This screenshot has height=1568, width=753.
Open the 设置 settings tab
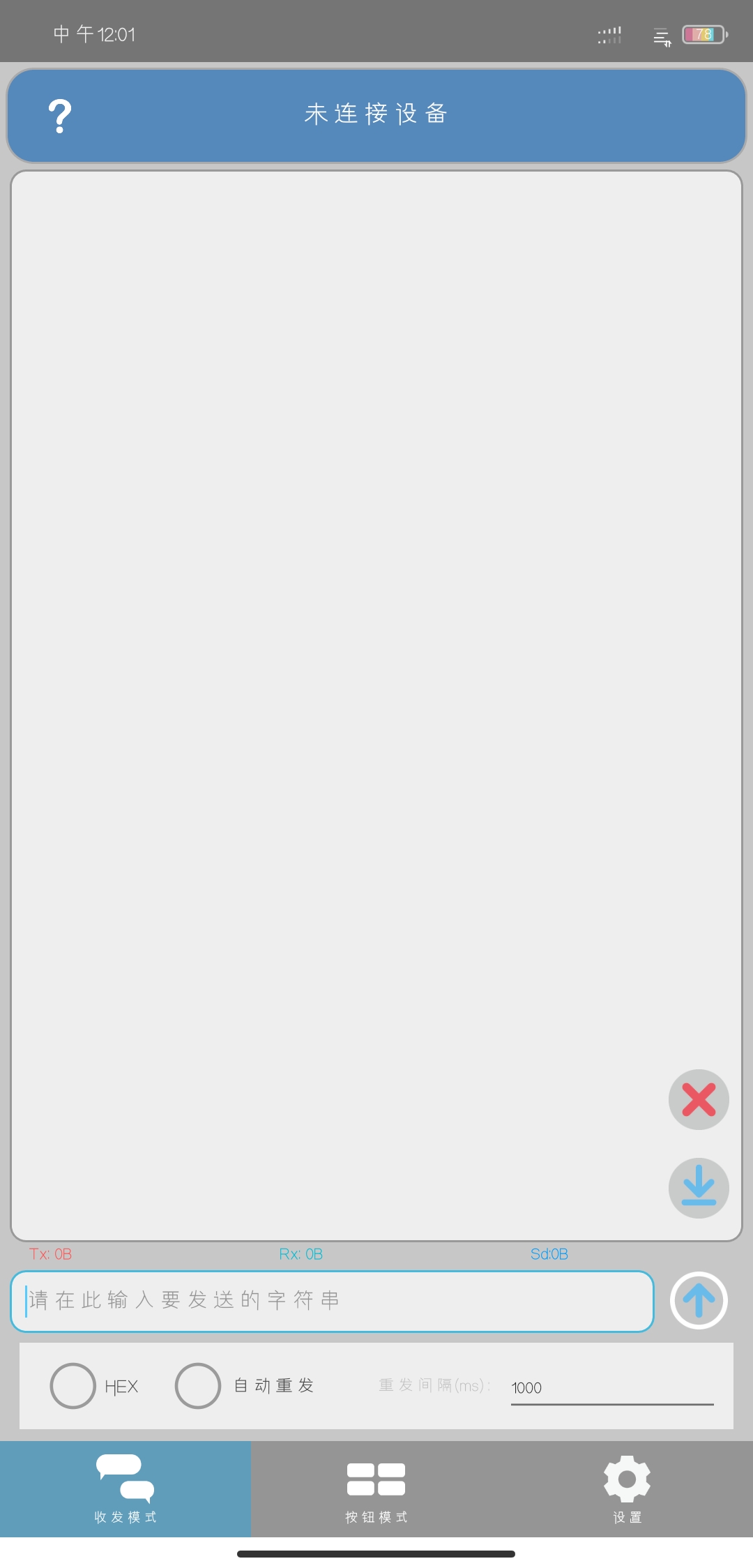(627, 1488)
